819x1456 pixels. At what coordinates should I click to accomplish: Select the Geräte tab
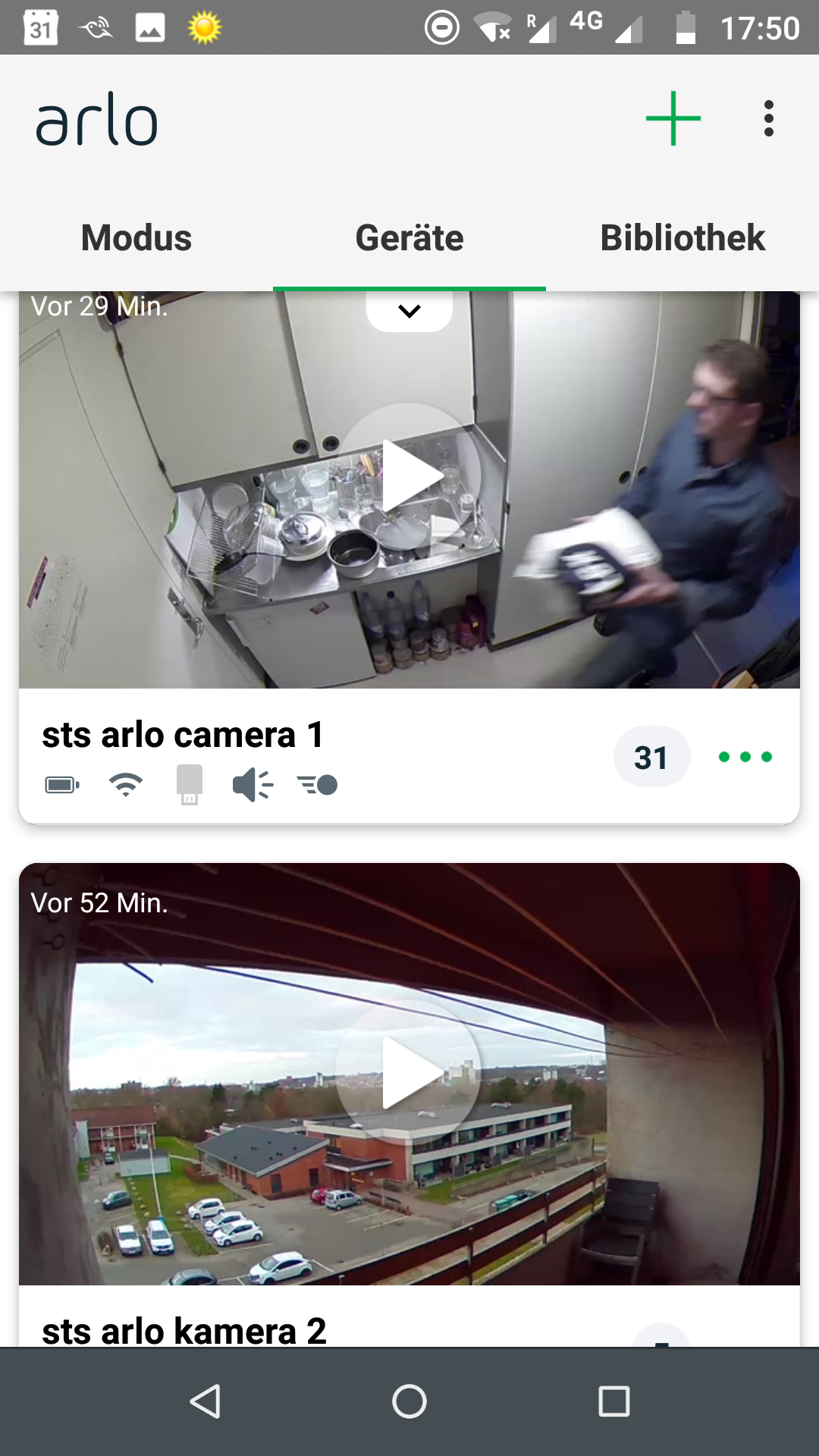click(409, 238)
